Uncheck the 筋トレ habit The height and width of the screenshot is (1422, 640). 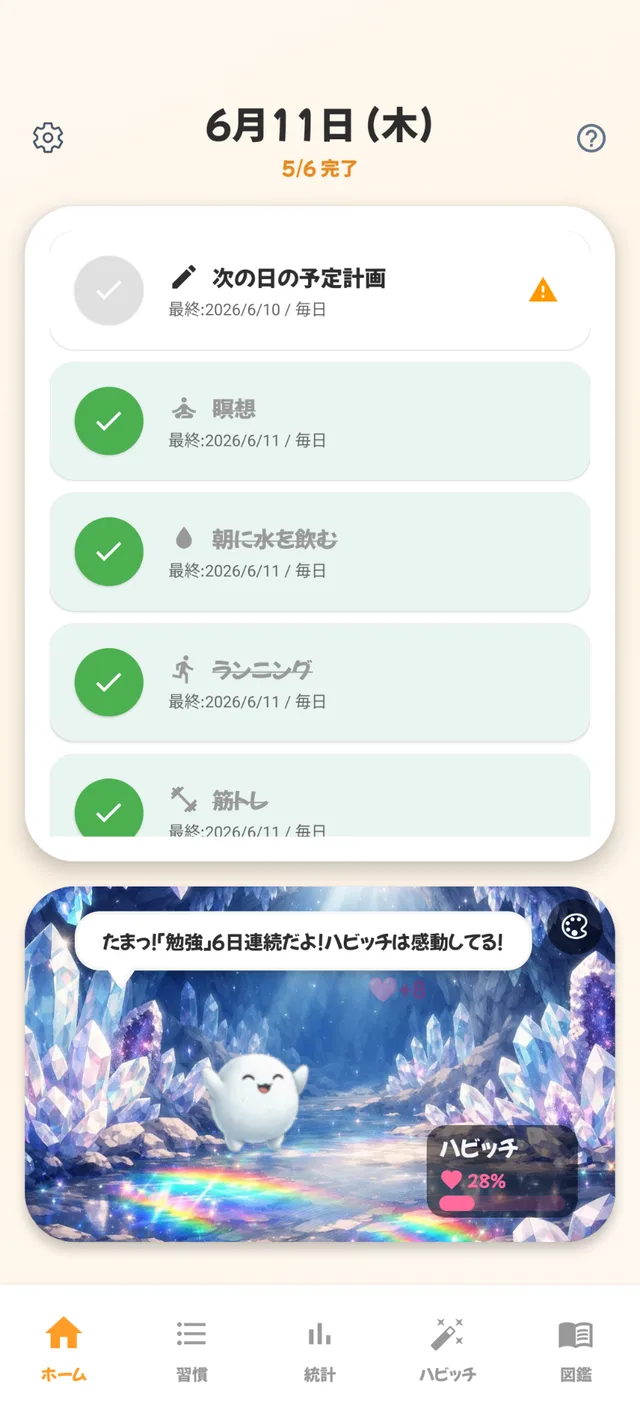[x=109, y=808]
